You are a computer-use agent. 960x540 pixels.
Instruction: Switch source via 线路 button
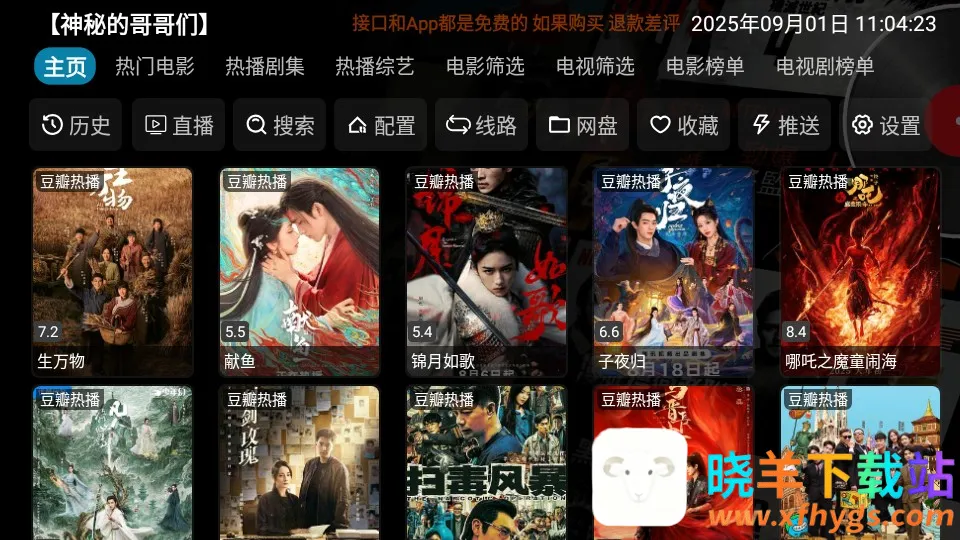click(x=482, y=125)
